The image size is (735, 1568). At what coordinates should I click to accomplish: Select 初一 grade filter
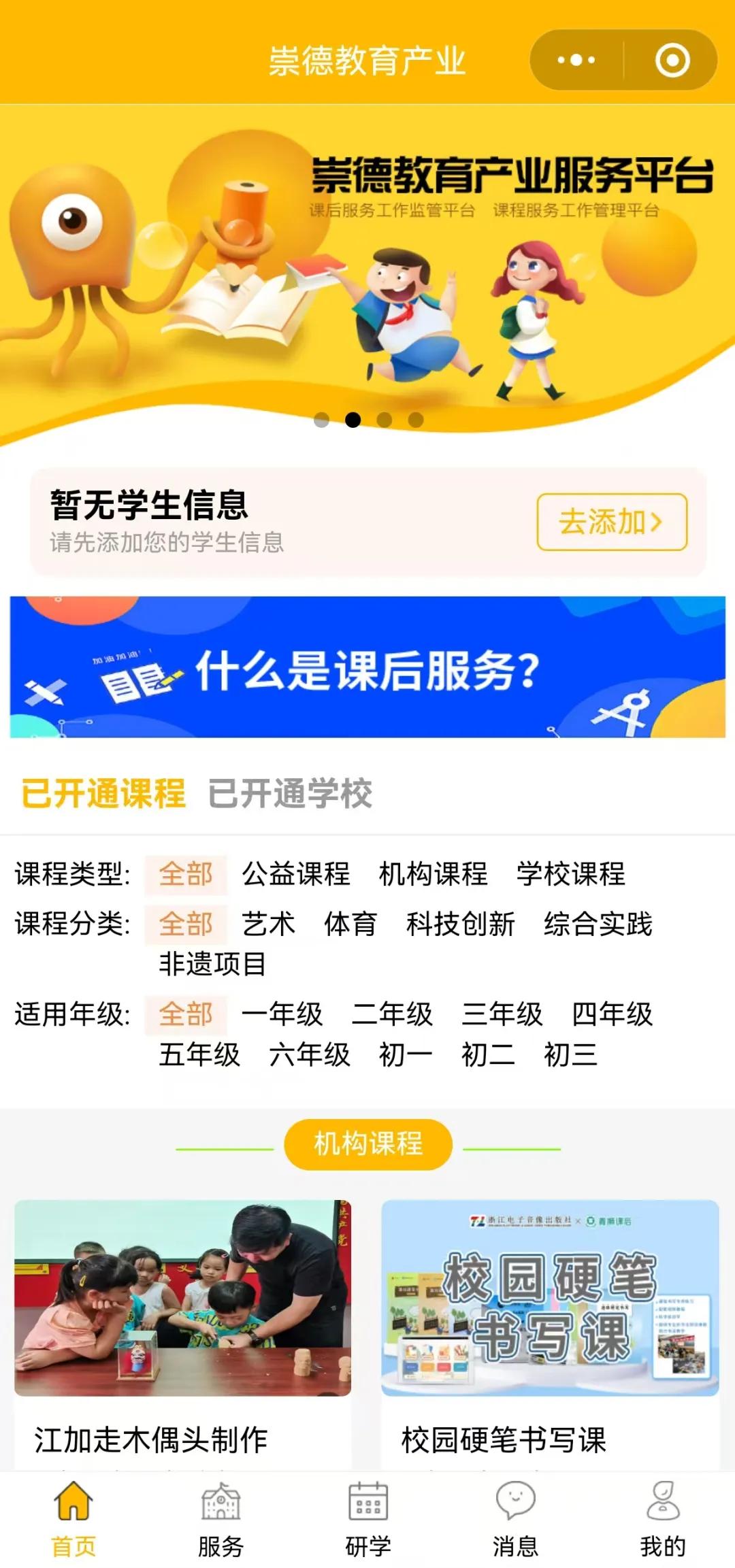[x=406, y=1055]
